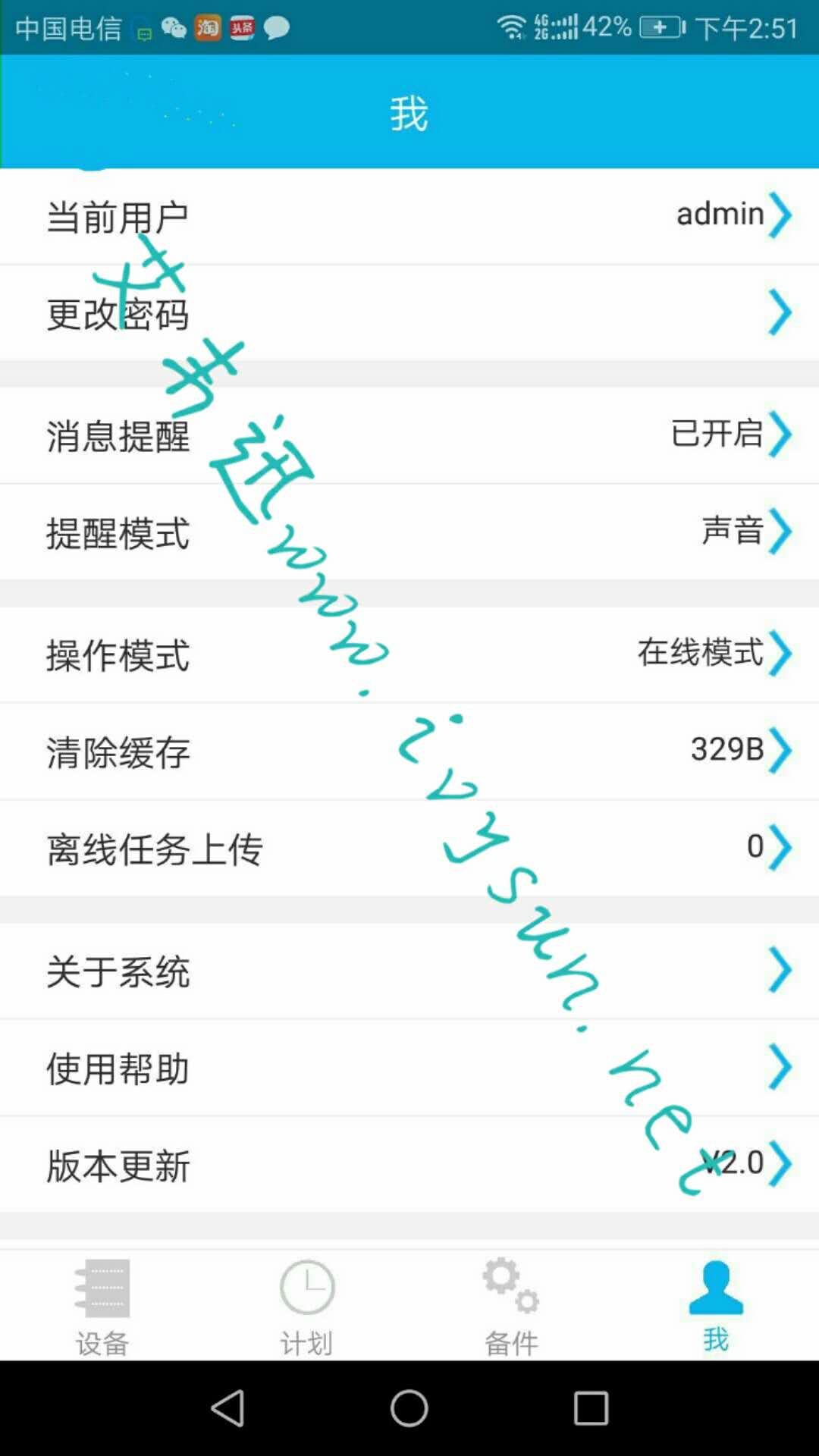The height and width of the screenshot is (1456, 819).
Task: Expand the admin 当前用户 row chevron
Action: pos(783,215)
